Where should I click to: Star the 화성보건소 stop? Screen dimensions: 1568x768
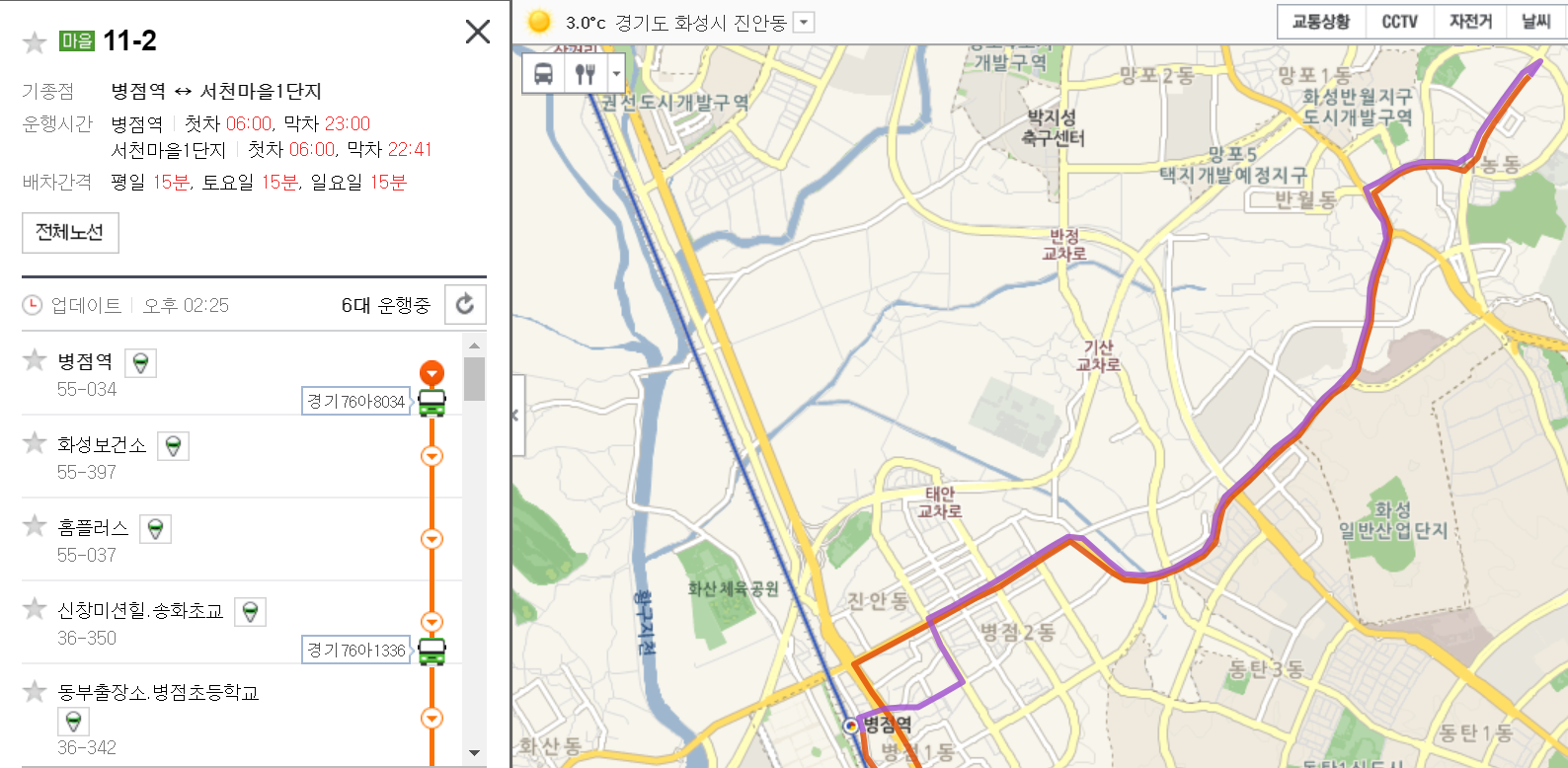coord(35,442)
